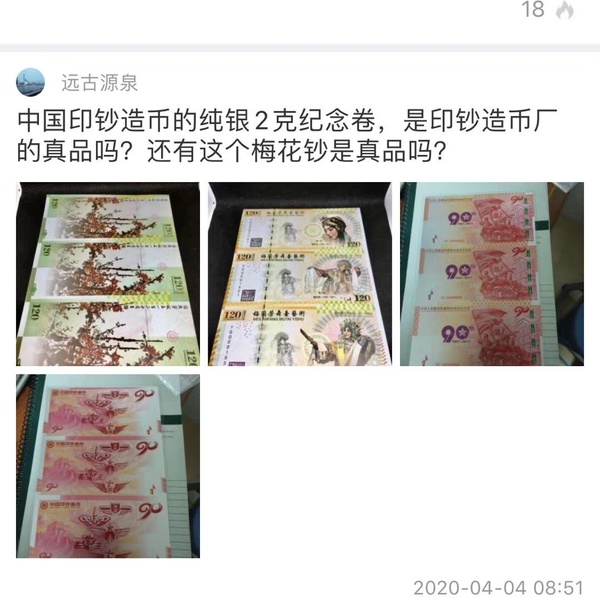
Task: View the opera figure 120 banknotes photo
Action: tap(299, 274)
